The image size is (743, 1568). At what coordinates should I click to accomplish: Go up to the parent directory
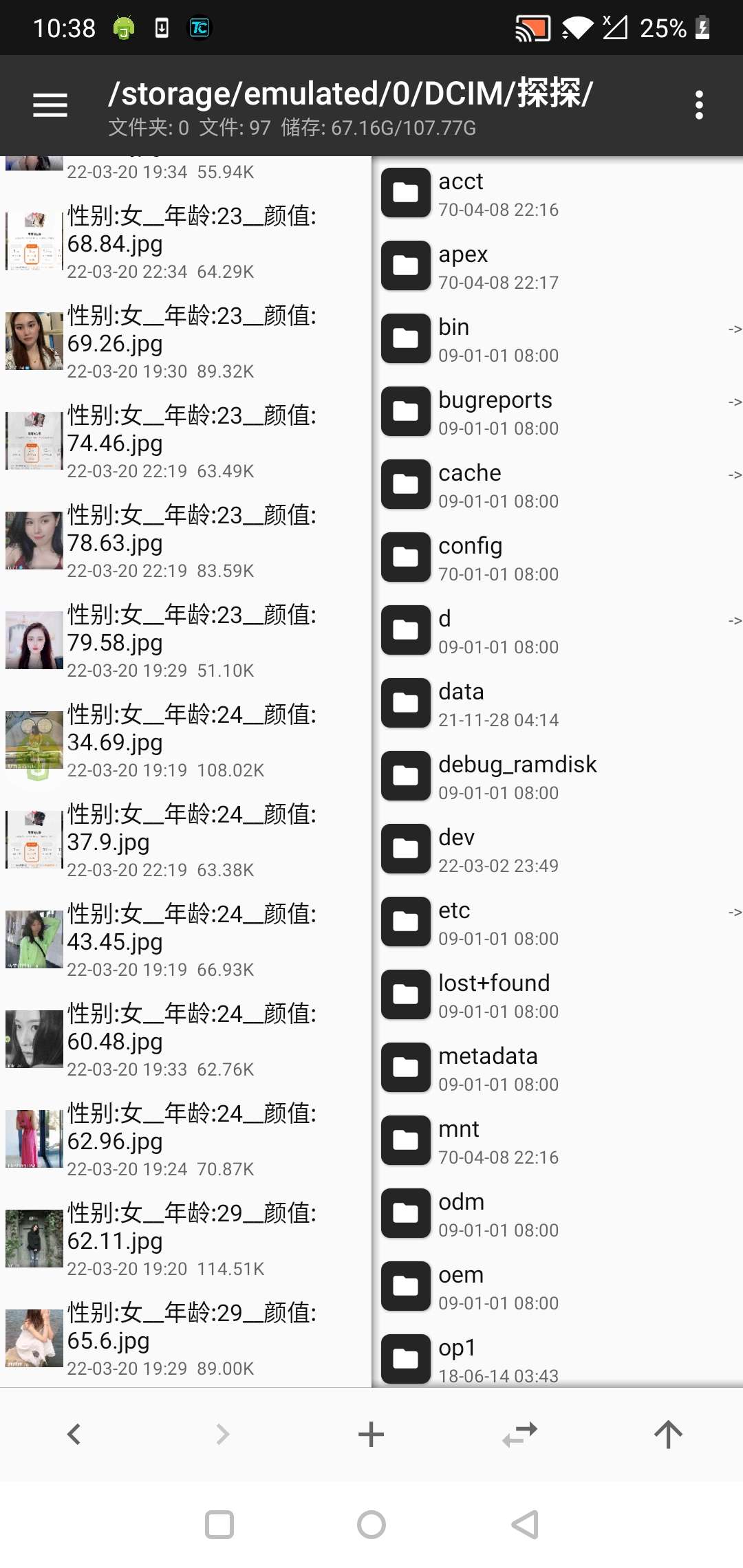[x=668, y=1434]
